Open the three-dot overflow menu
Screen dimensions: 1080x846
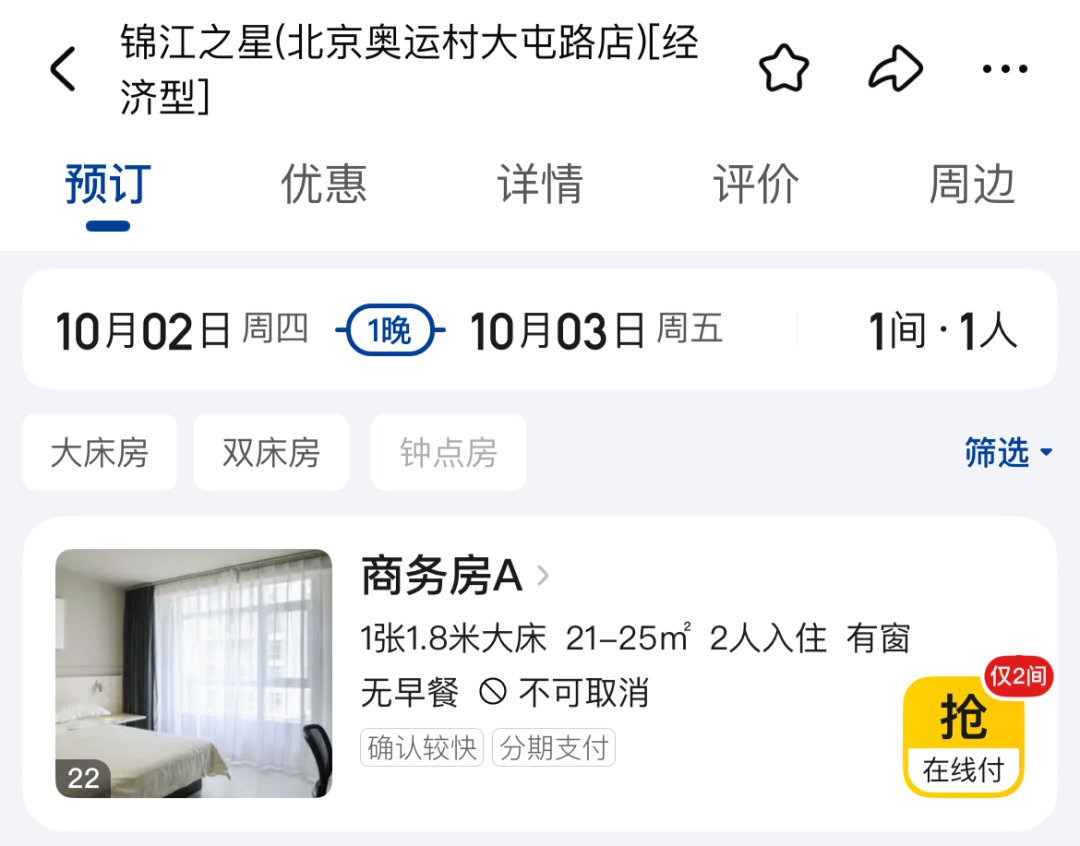click(x=1004, y=69)
